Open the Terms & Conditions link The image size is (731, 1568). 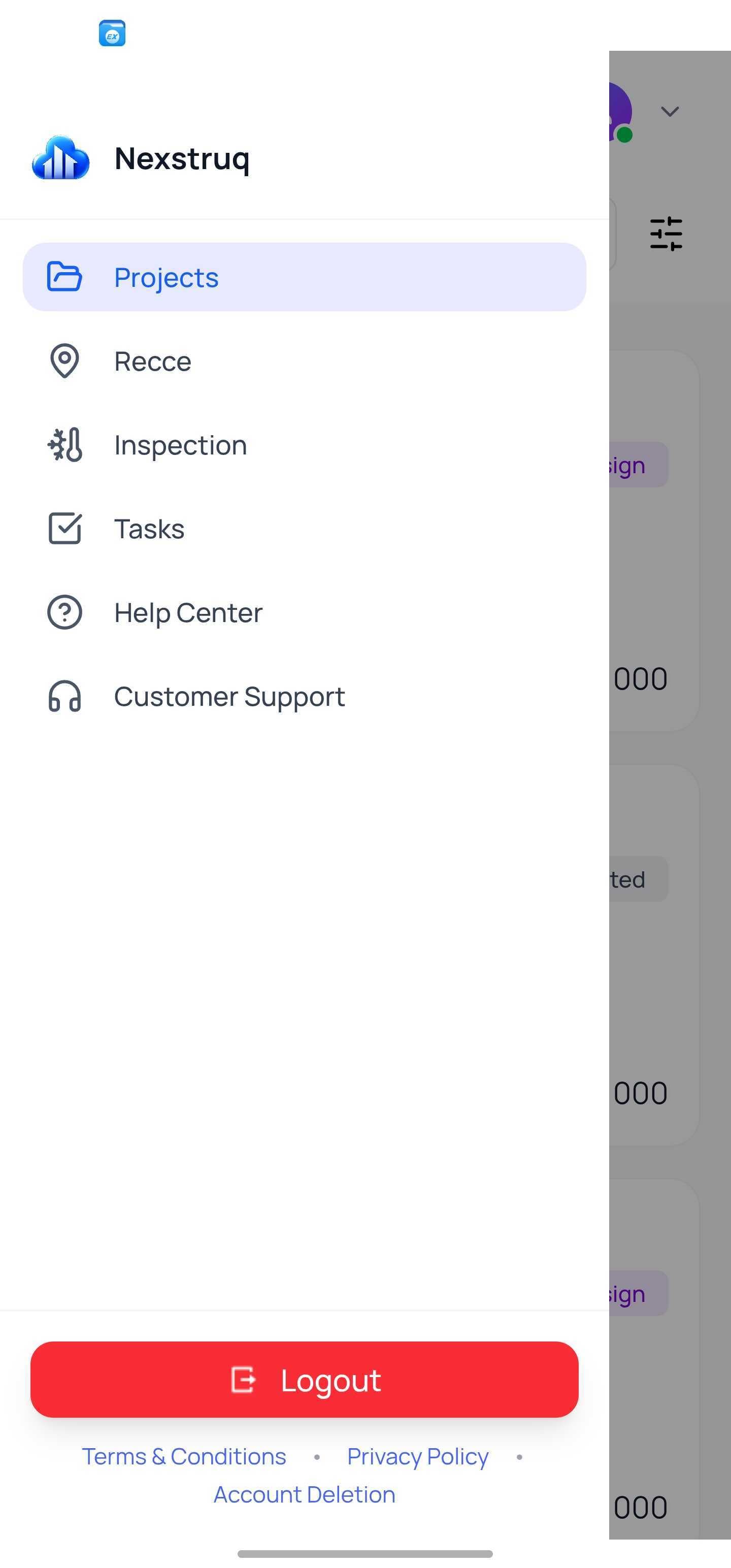click(x=184, y=1456)
